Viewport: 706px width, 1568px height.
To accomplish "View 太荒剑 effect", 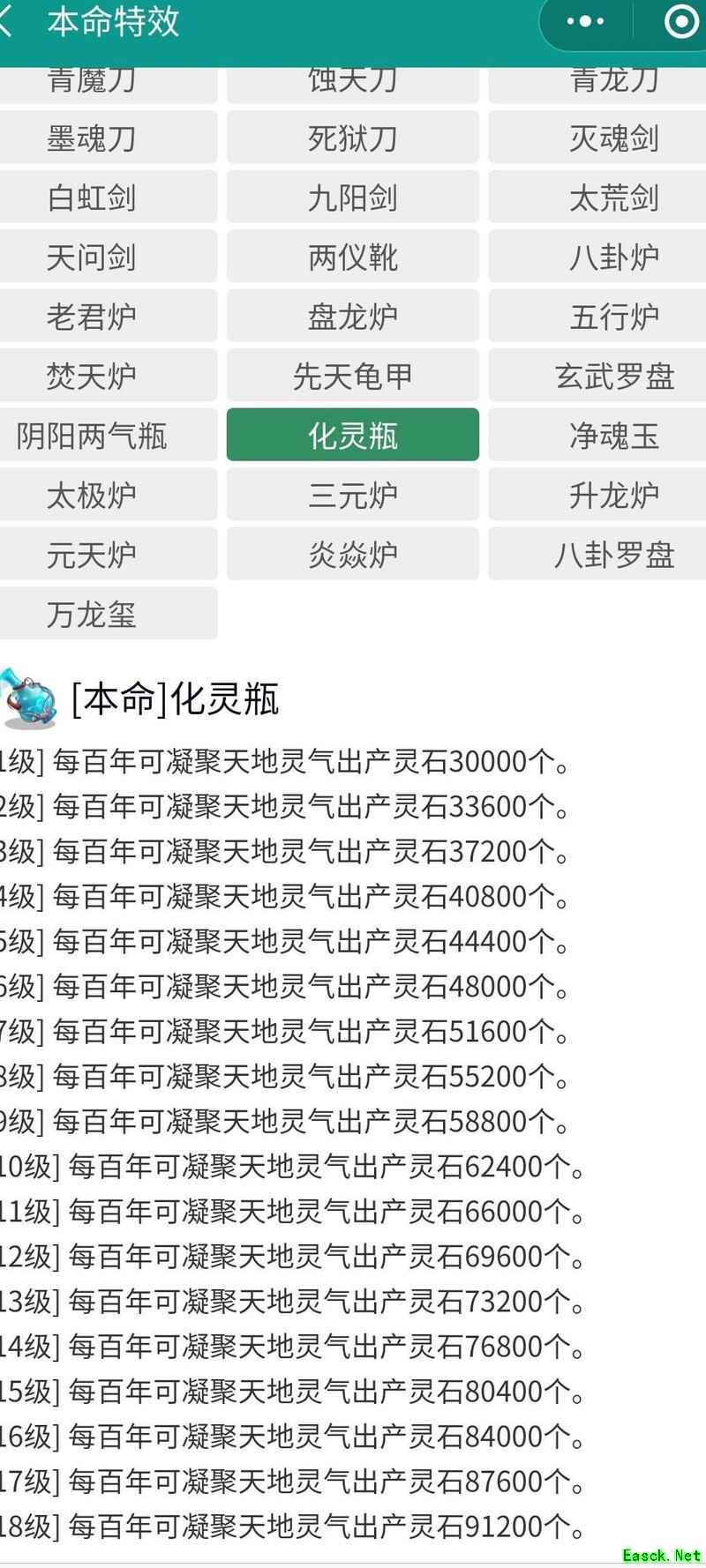I will (x=613, y=197).
